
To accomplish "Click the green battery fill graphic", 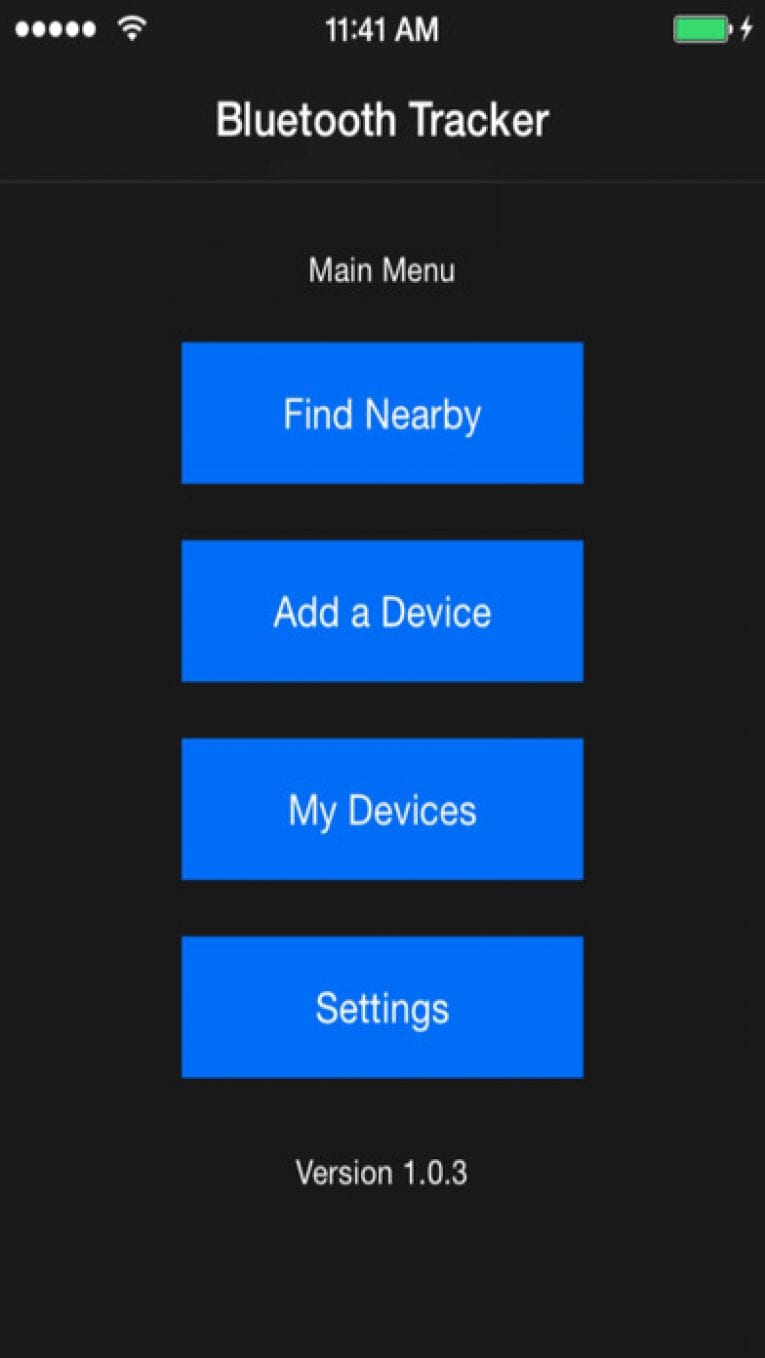I will click(700, 28).
